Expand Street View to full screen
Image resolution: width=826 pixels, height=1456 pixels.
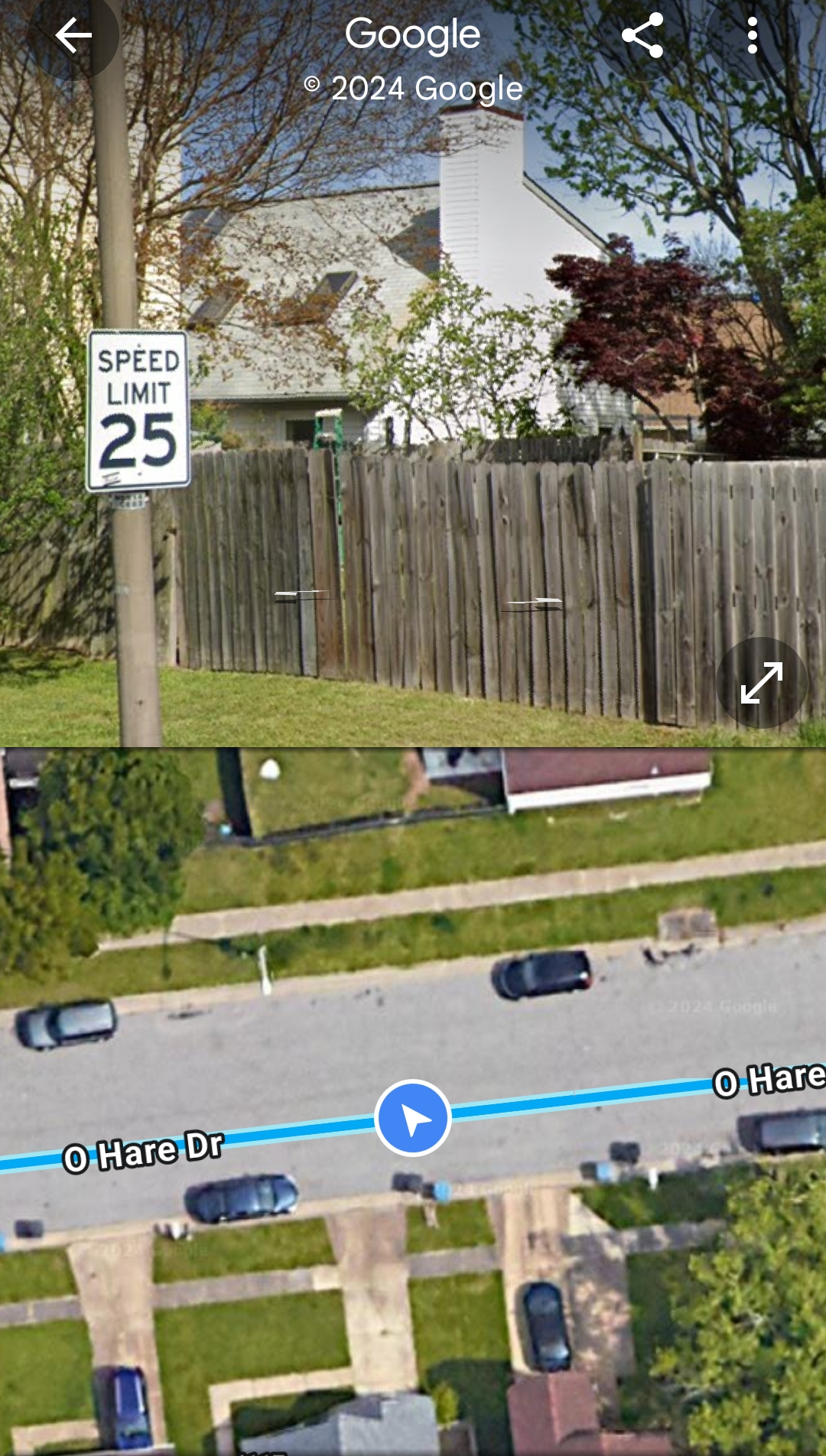[762, 683]
